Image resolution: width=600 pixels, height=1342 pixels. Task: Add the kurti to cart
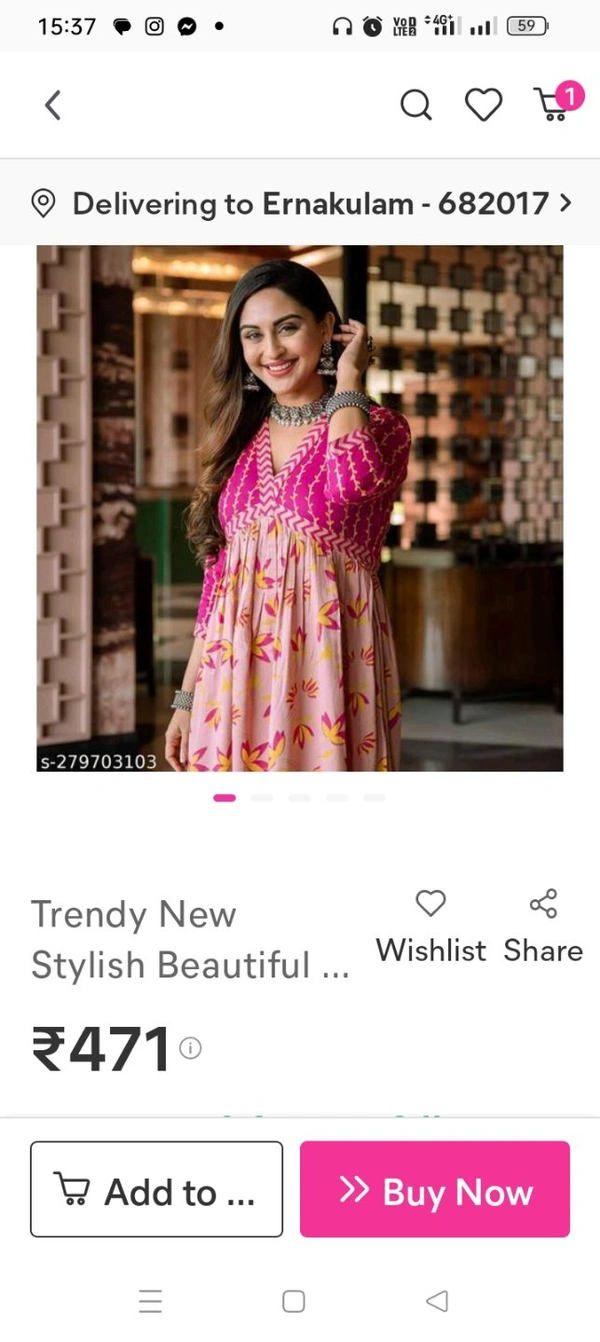click(x=157, y=1190)
